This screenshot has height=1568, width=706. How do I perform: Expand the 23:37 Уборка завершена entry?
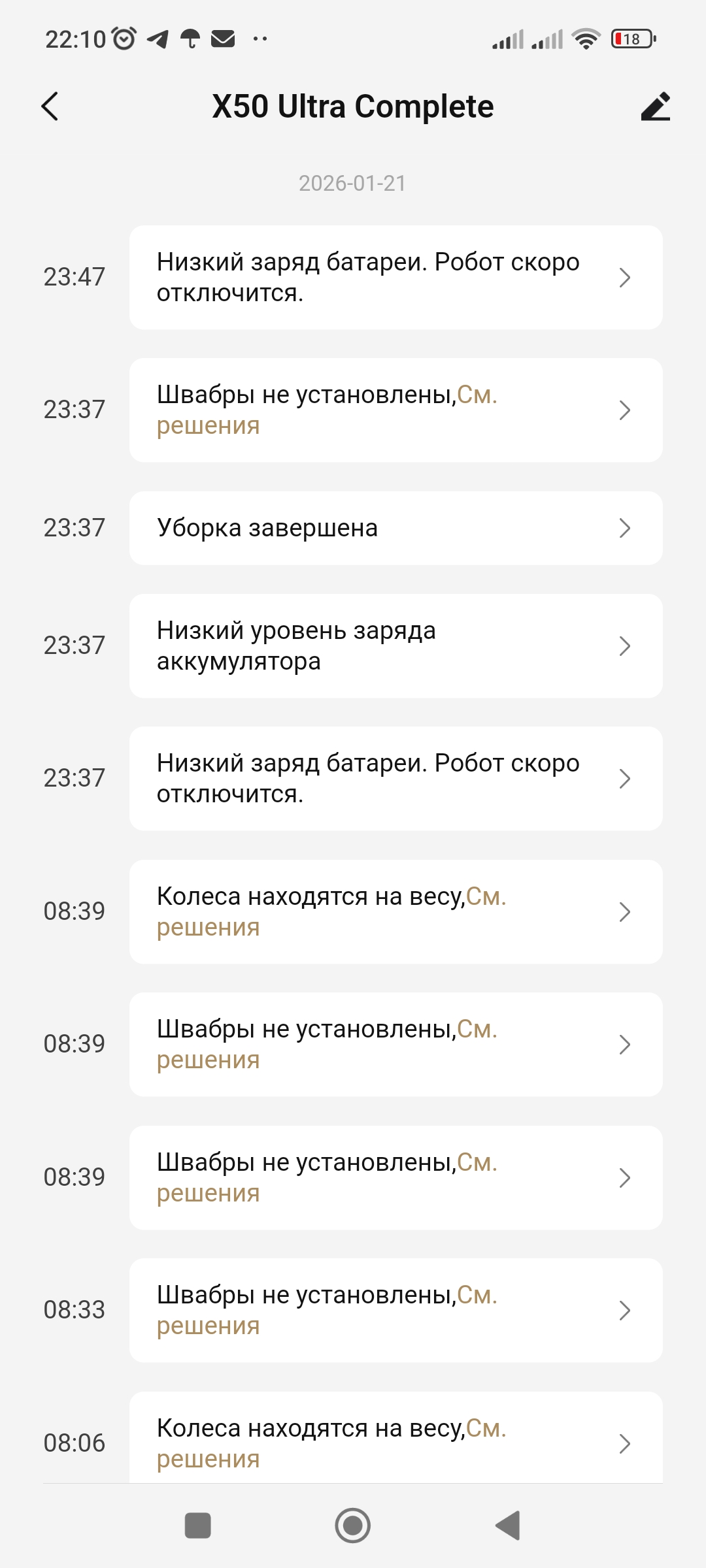[397, 528]
